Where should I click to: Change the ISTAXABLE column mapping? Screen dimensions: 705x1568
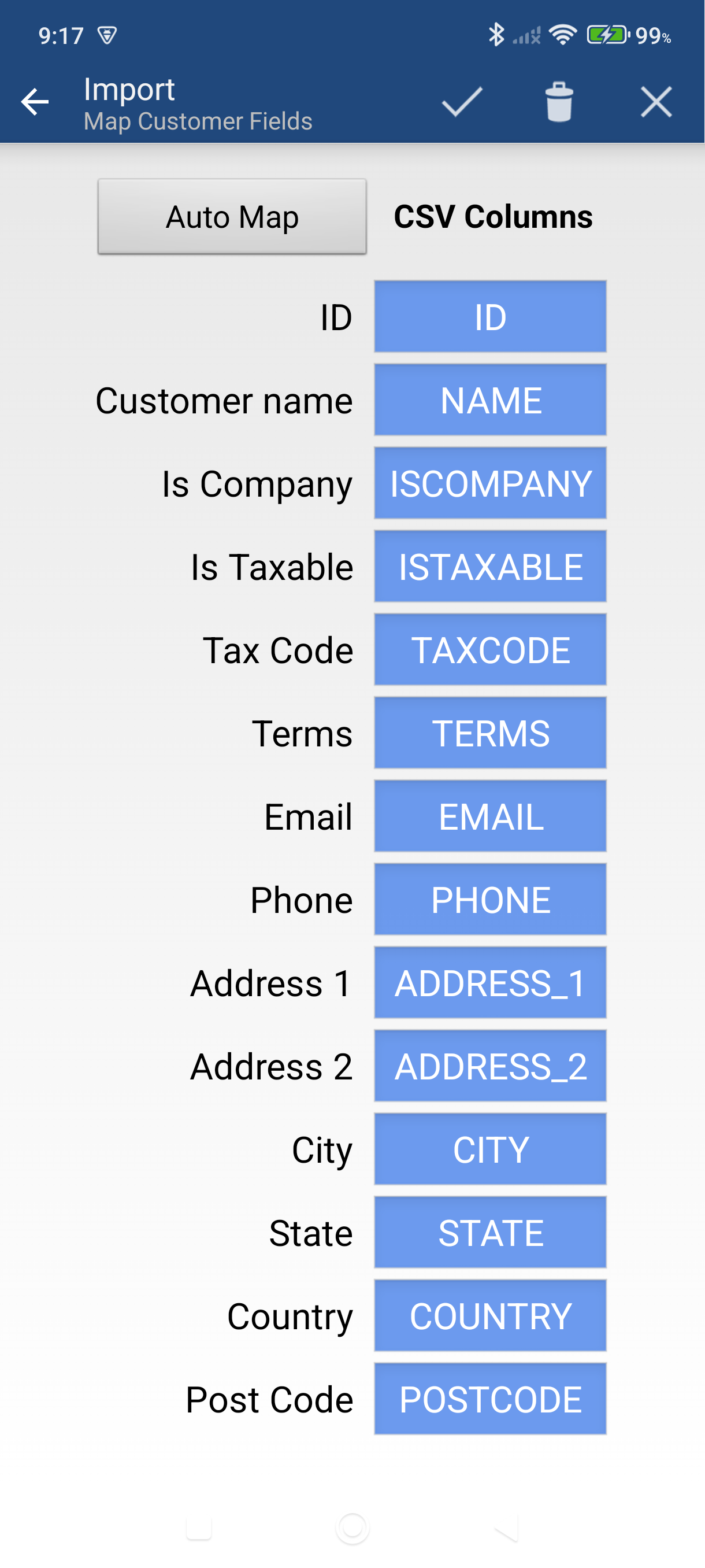489,567
